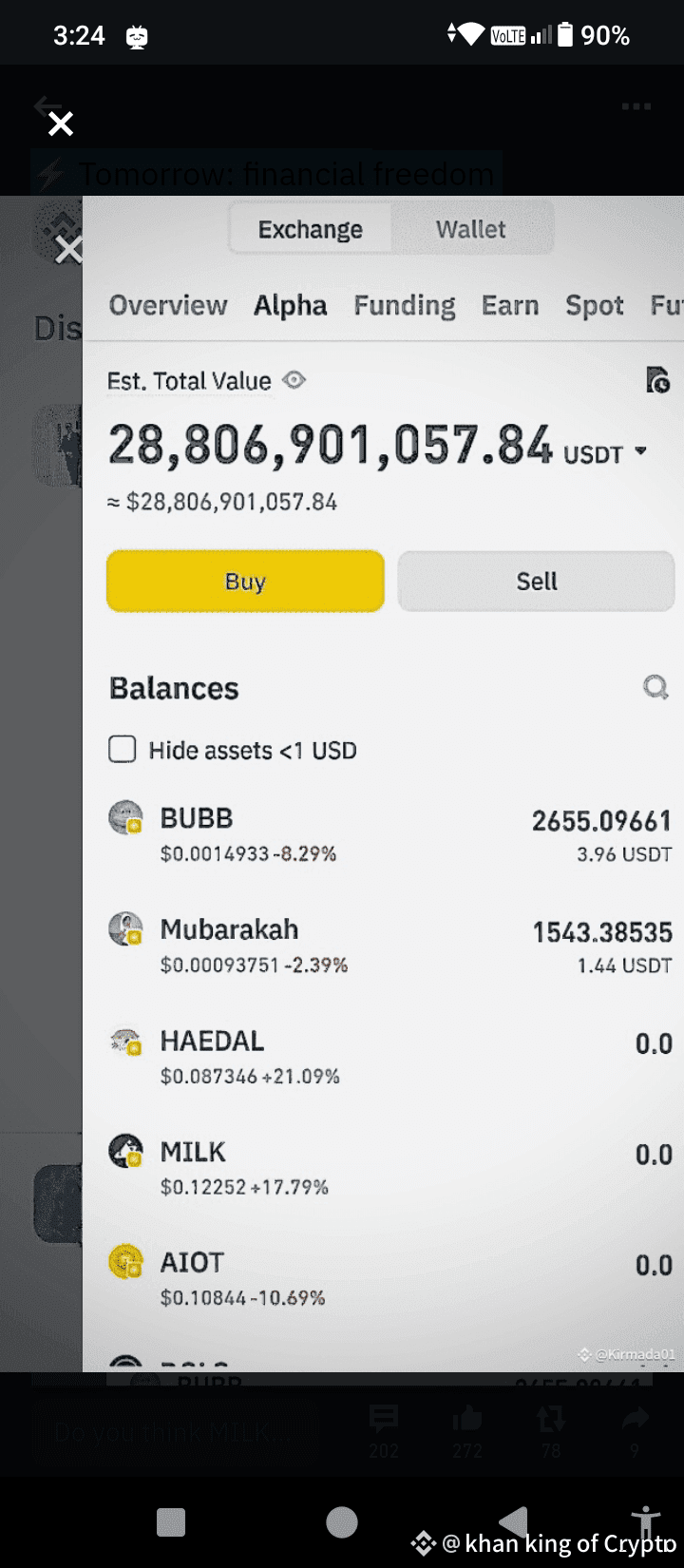
Task: Dismiss the post with the top-left X
Action: (60, 124)
